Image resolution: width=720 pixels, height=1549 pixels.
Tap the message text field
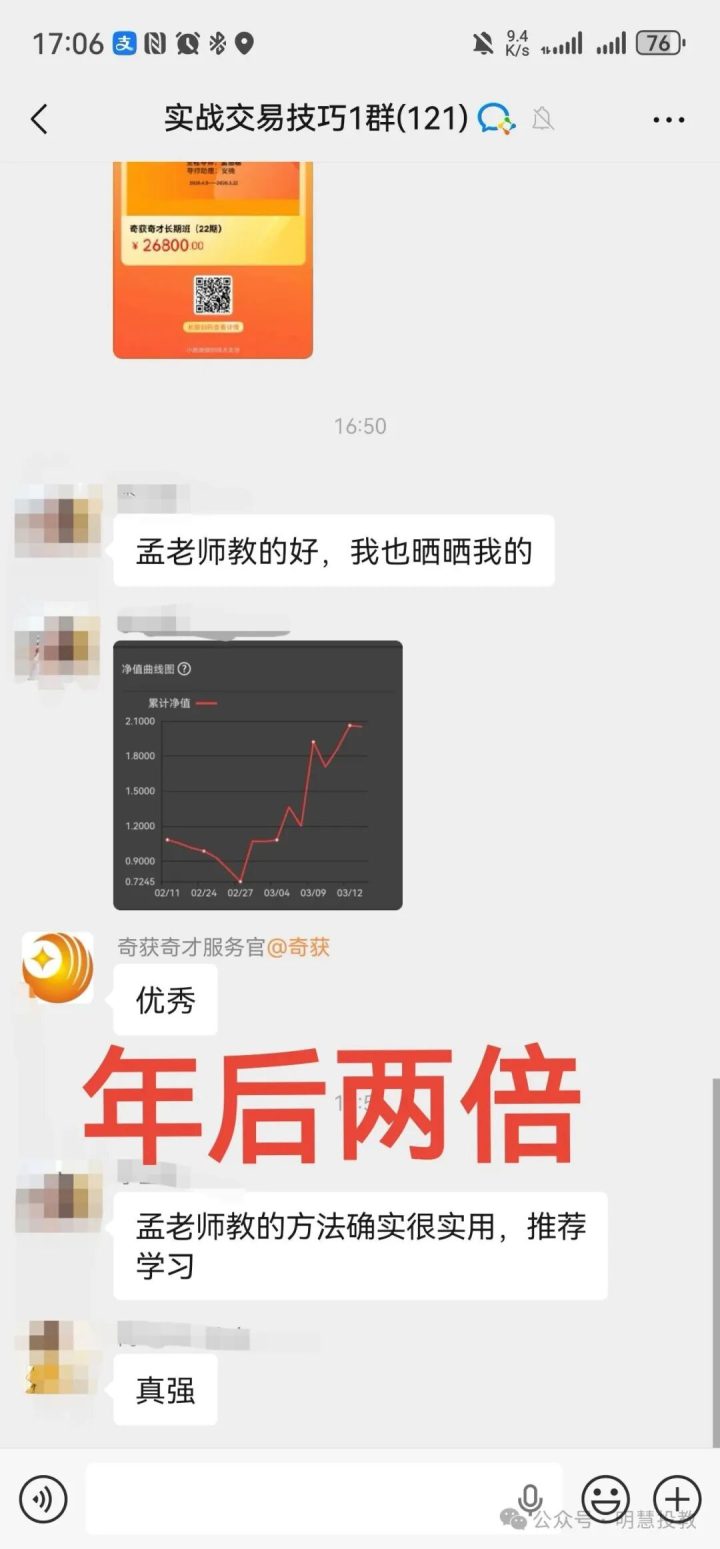point(300,1498)
